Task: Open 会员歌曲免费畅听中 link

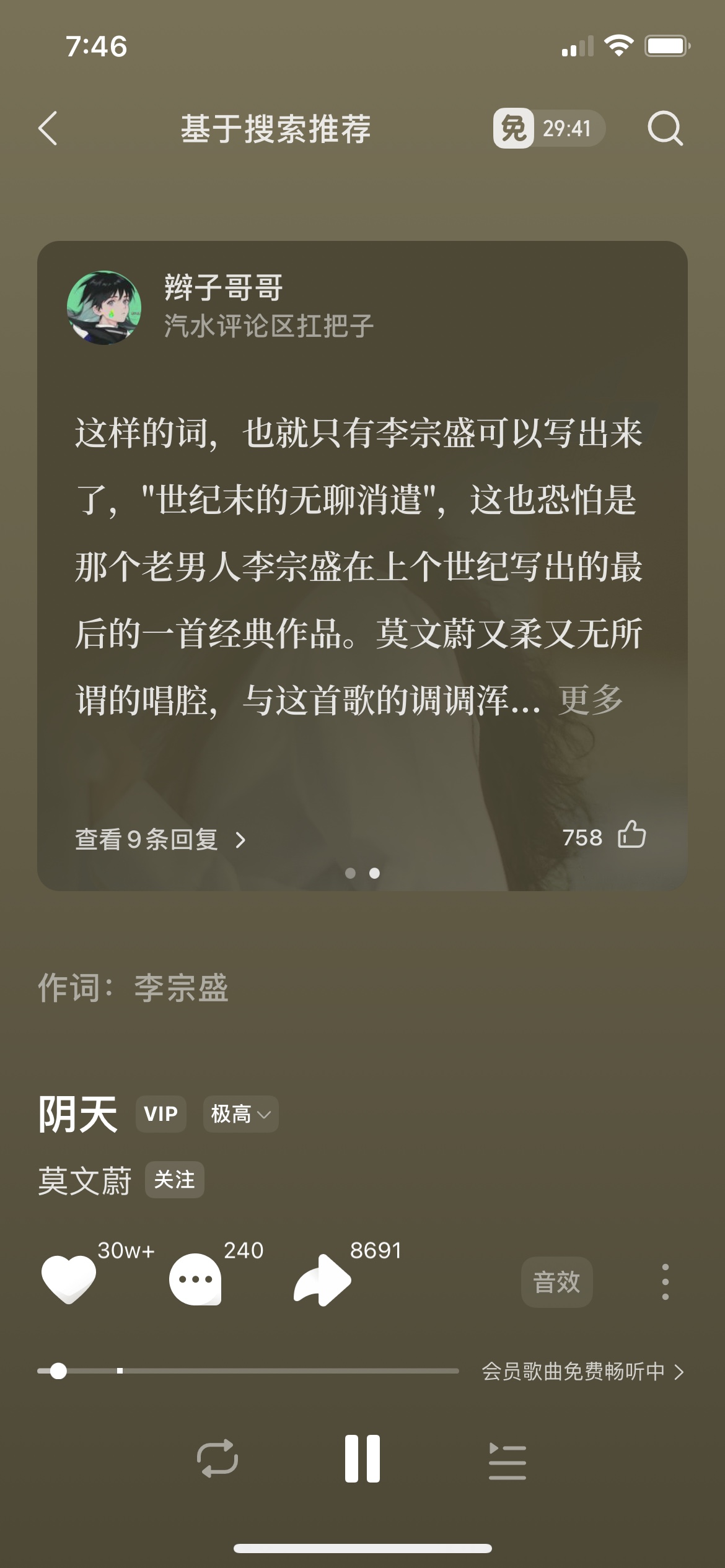Action: point(582,1372)
